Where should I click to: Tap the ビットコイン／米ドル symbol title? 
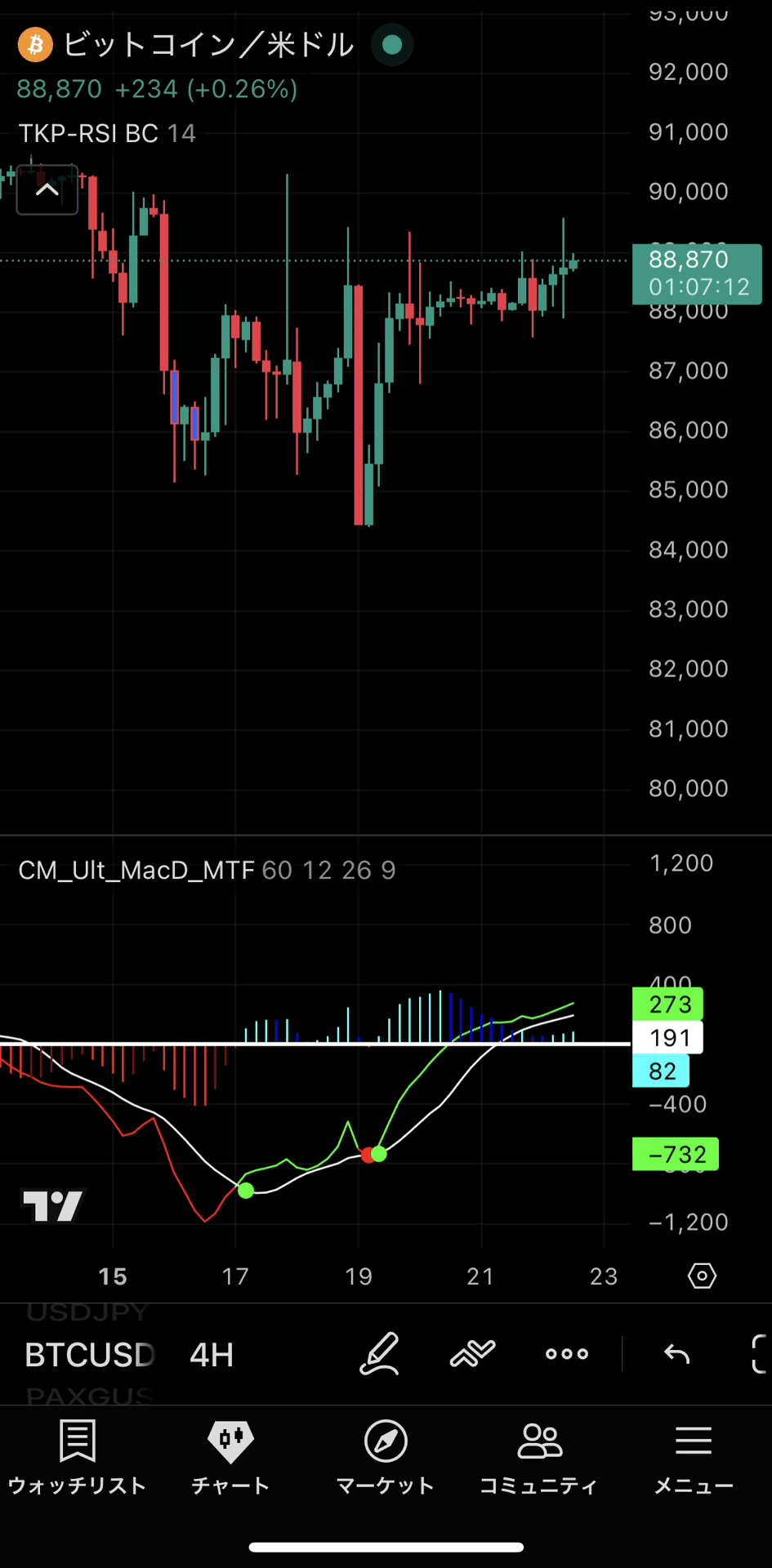(208, 45)
